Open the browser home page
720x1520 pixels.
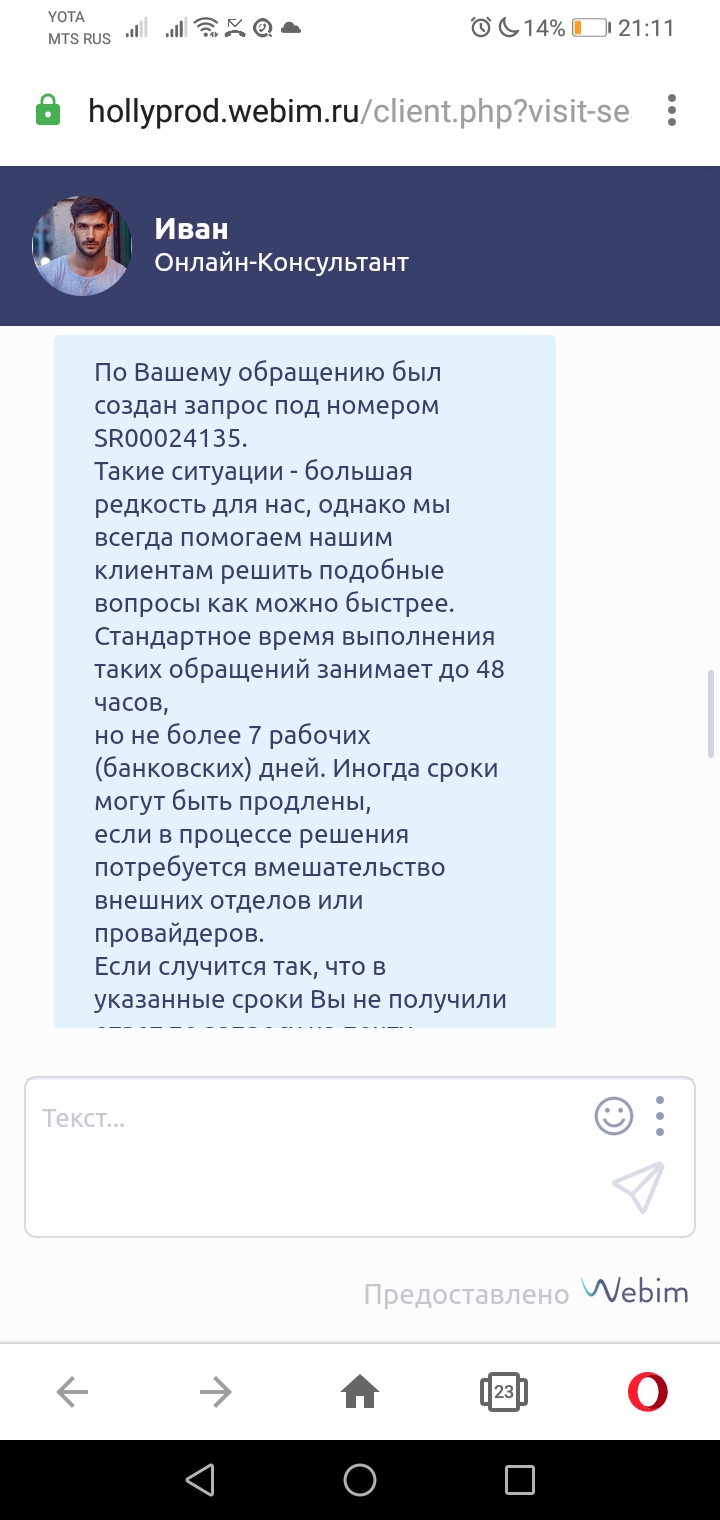tap(360, 1391)
